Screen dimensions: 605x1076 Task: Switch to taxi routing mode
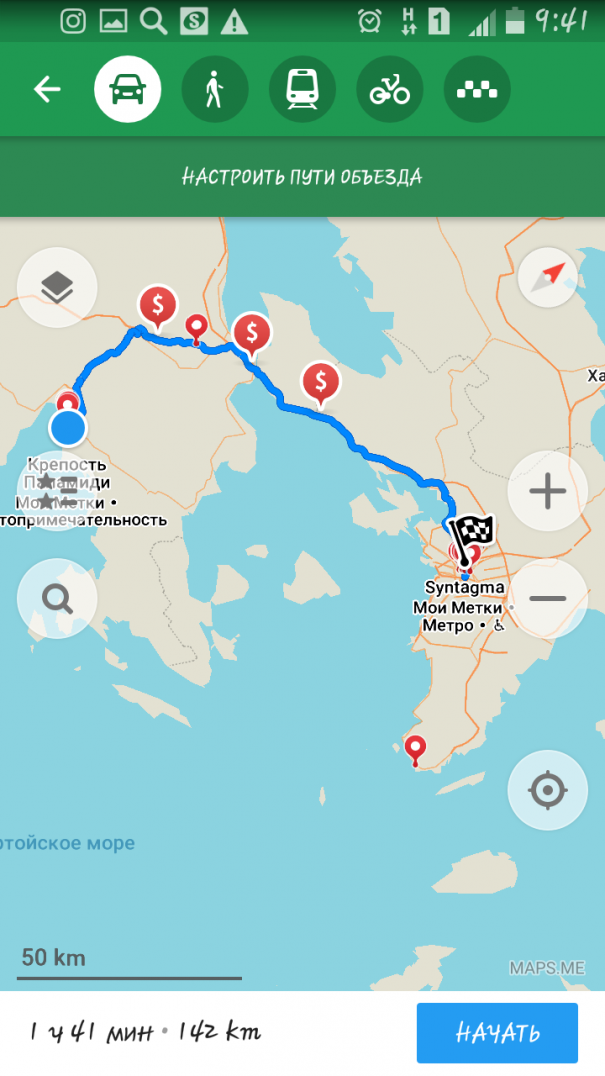477,90
